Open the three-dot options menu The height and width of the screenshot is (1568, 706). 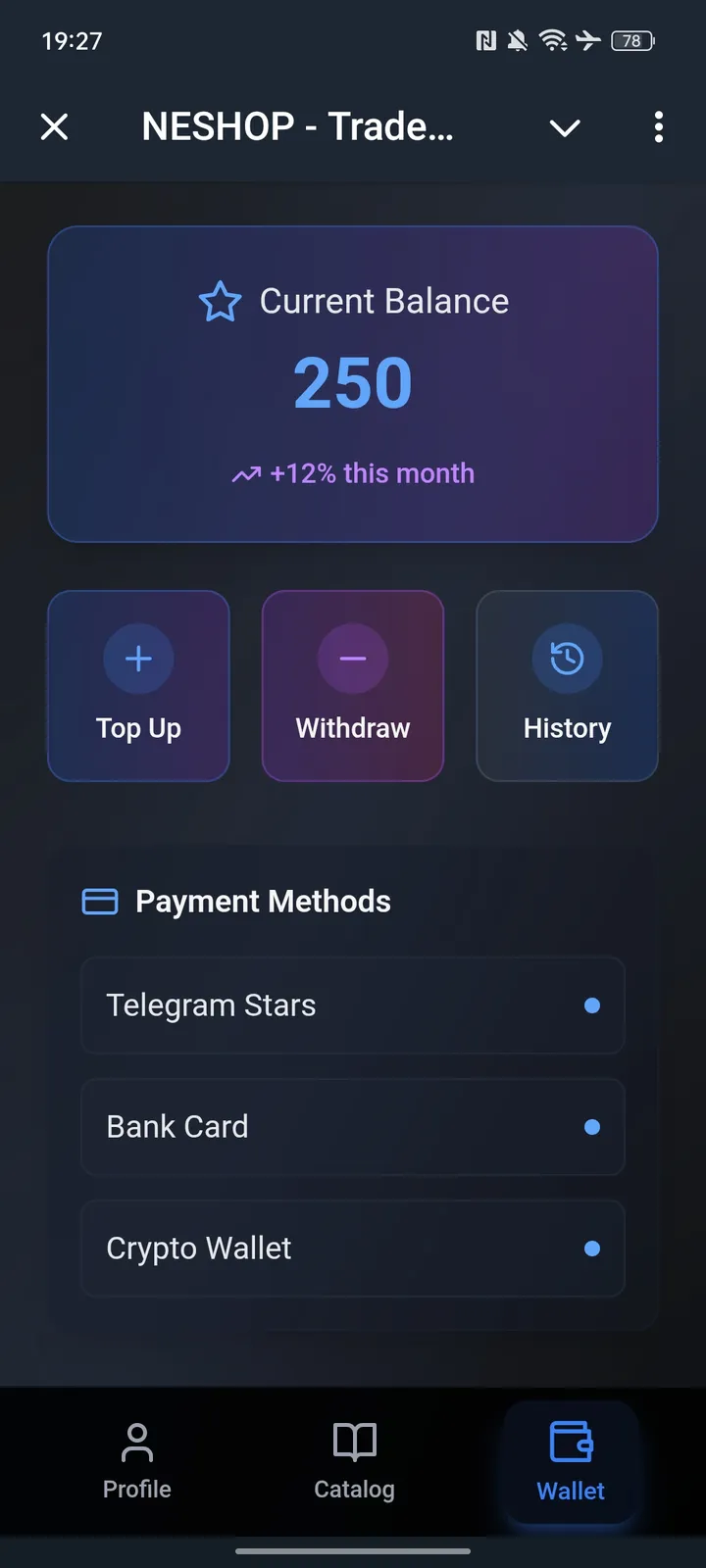659,127
